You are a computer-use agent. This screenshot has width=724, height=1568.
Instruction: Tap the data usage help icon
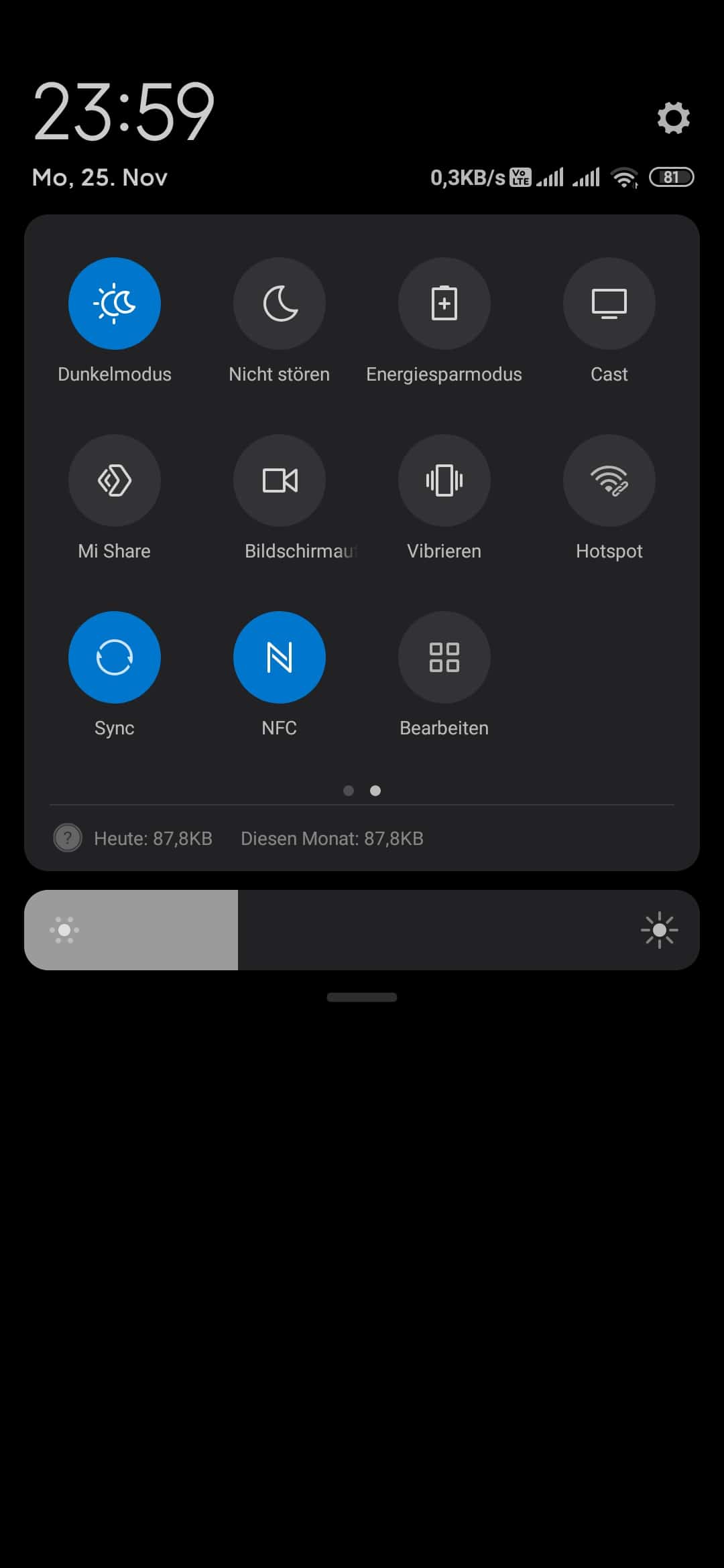pyautogui.click(x=68, y=838)
